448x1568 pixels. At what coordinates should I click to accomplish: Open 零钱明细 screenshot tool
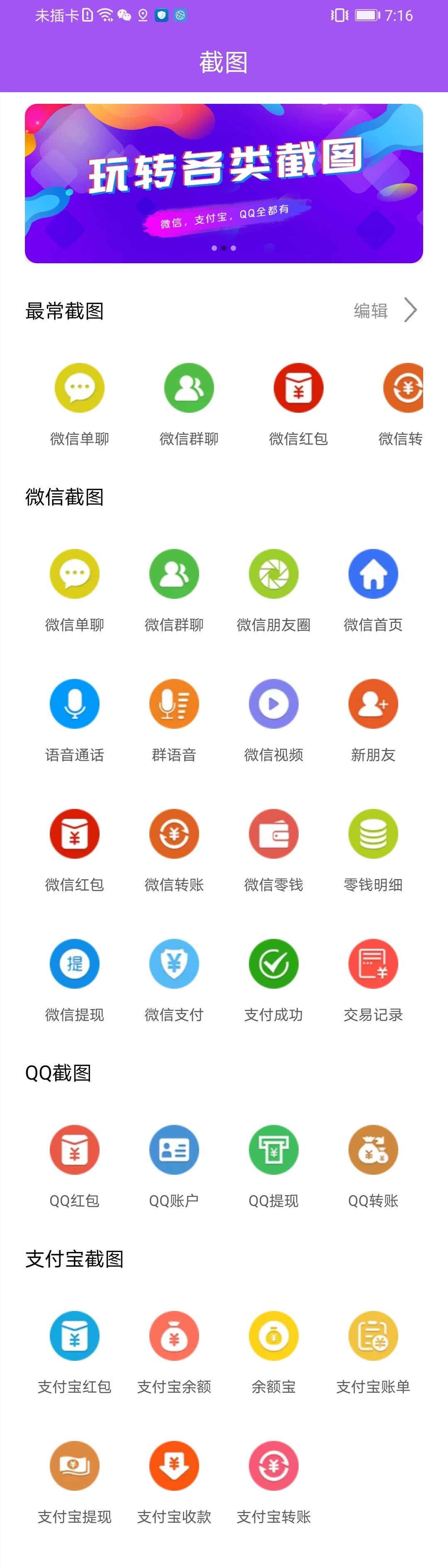373,834
